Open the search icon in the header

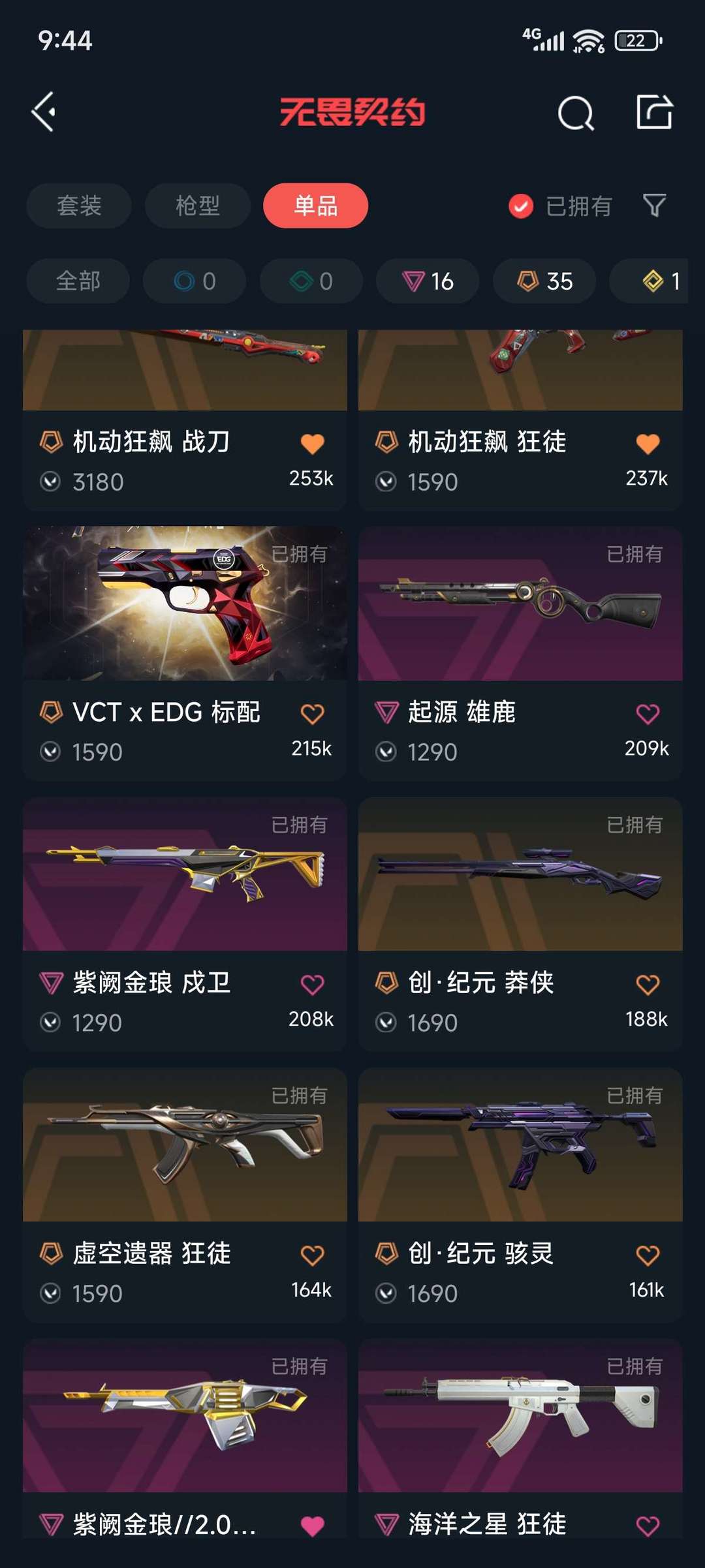[x=576, y=114]
